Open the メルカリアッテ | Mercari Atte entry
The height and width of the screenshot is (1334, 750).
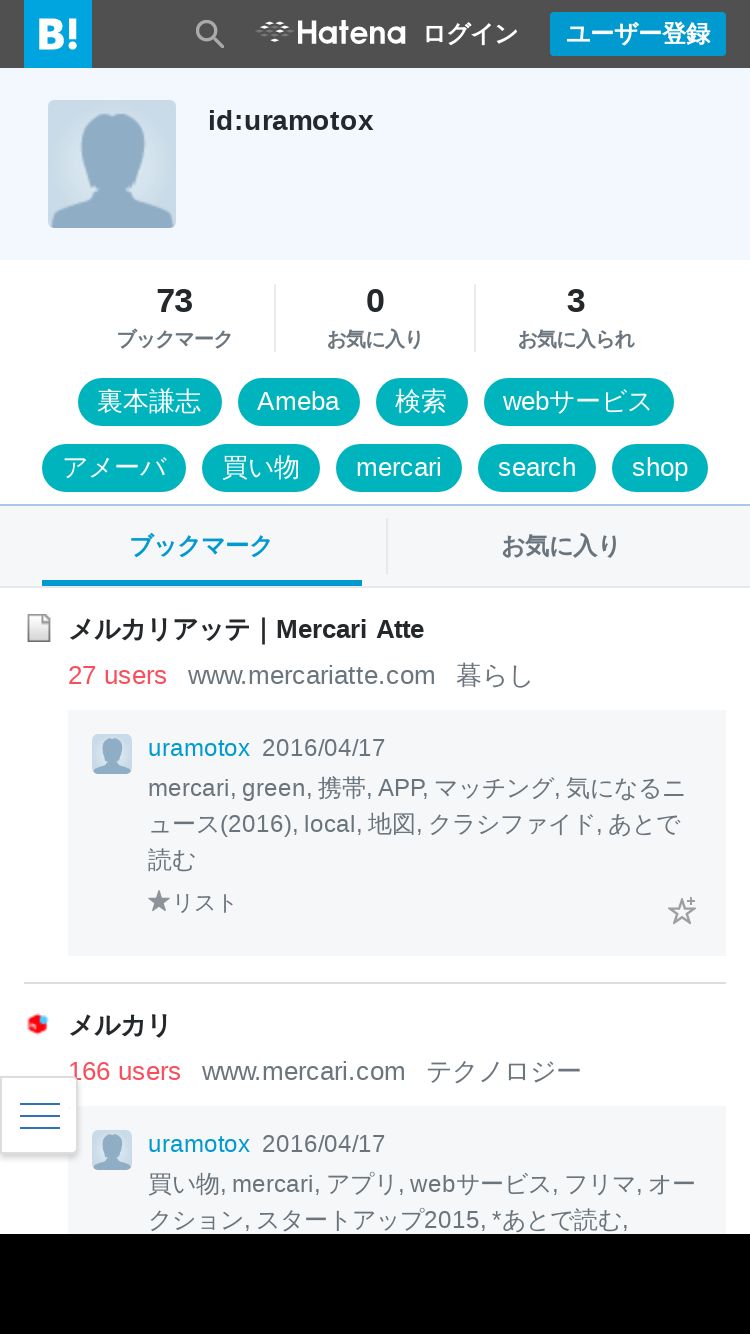click(x=246, y=629)
